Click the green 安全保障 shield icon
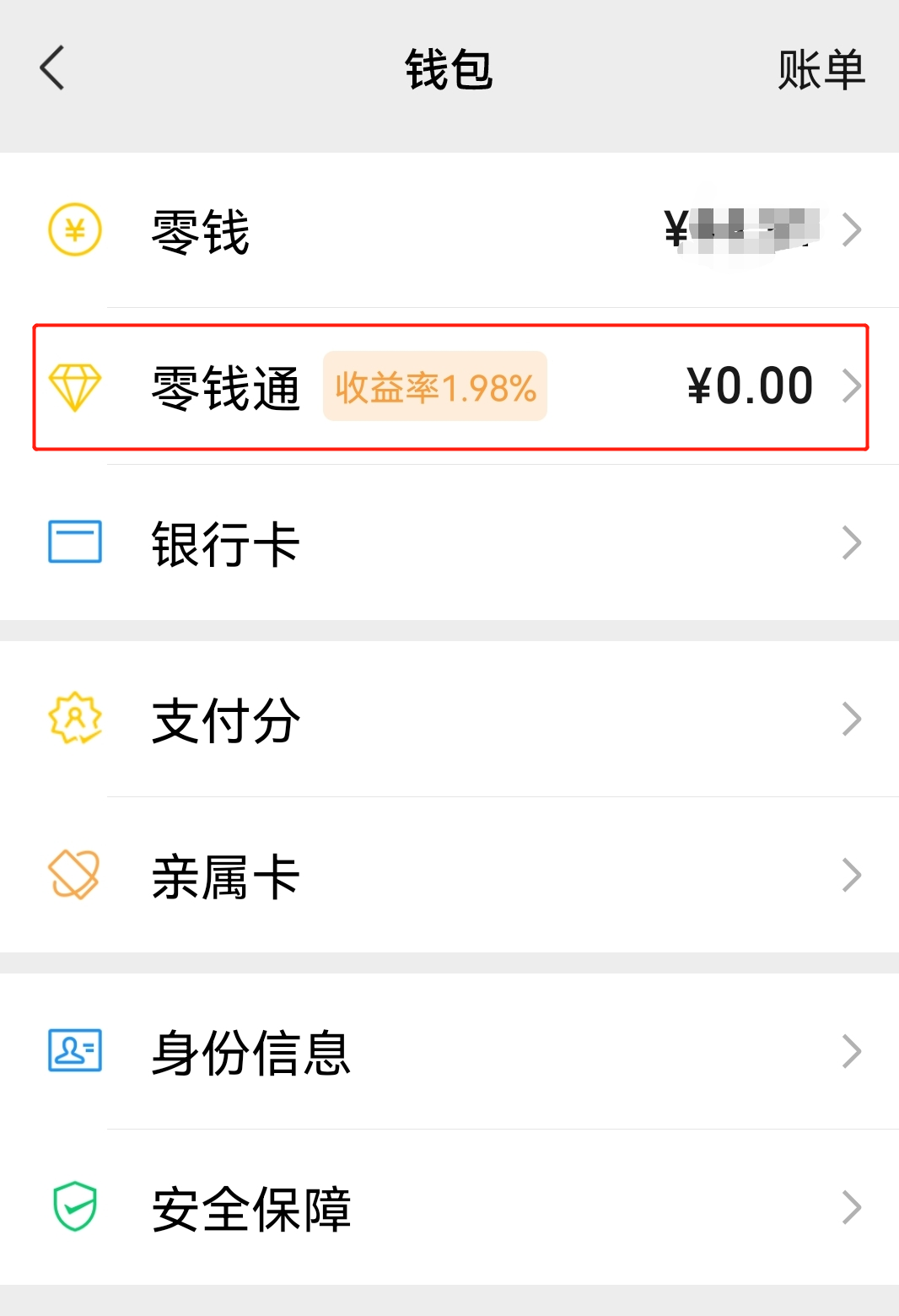899x1316 pixels. click(74, 1209)
